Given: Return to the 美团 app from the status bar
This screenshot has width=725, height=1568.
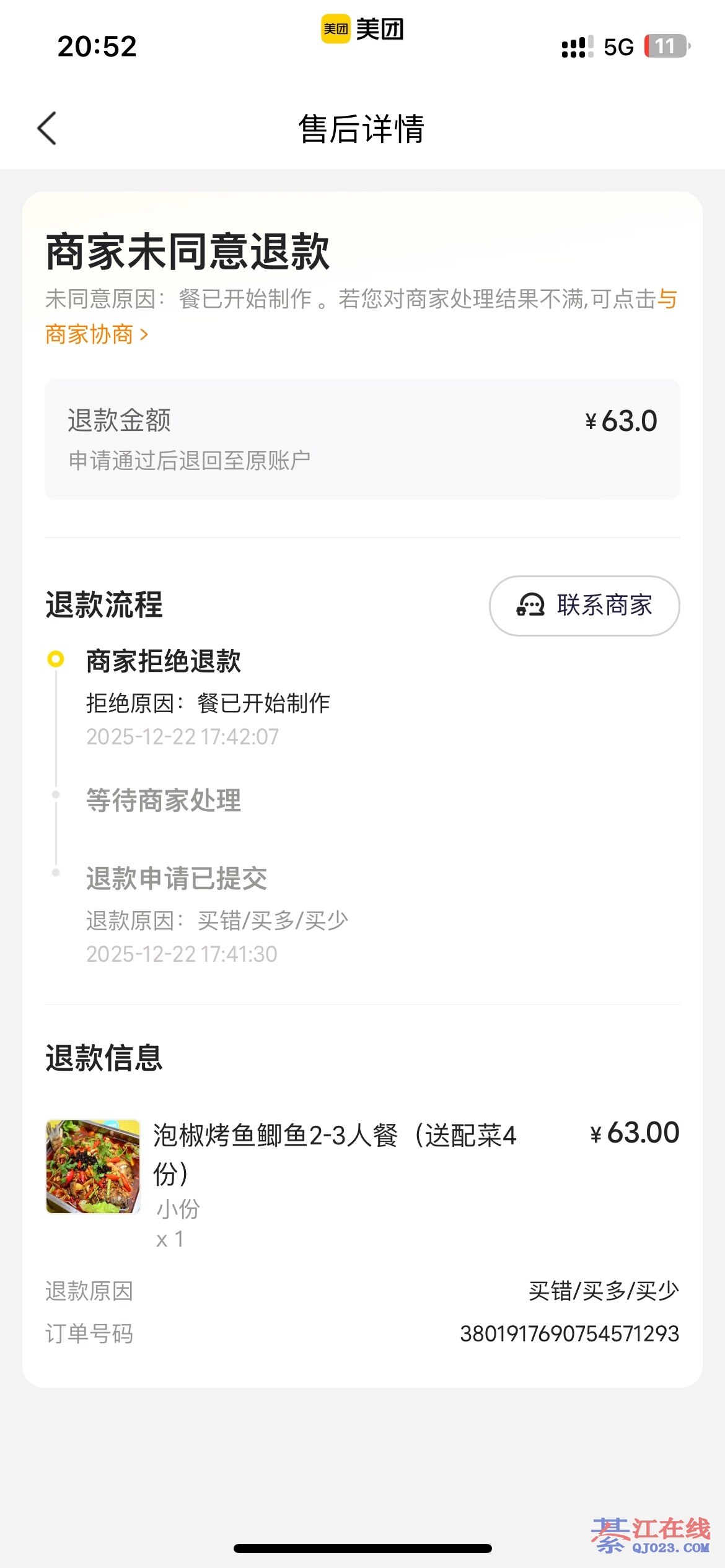Looking at the screenshot, I should click(x=362, y=29).
